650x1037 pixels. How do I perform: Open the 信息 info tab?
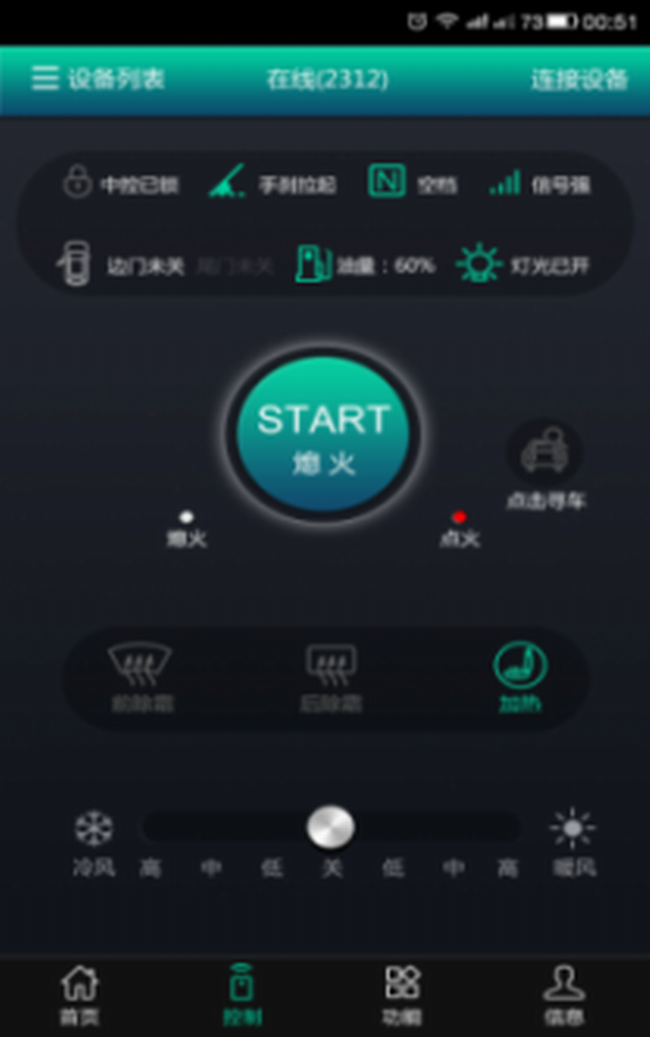pos(563,994)
